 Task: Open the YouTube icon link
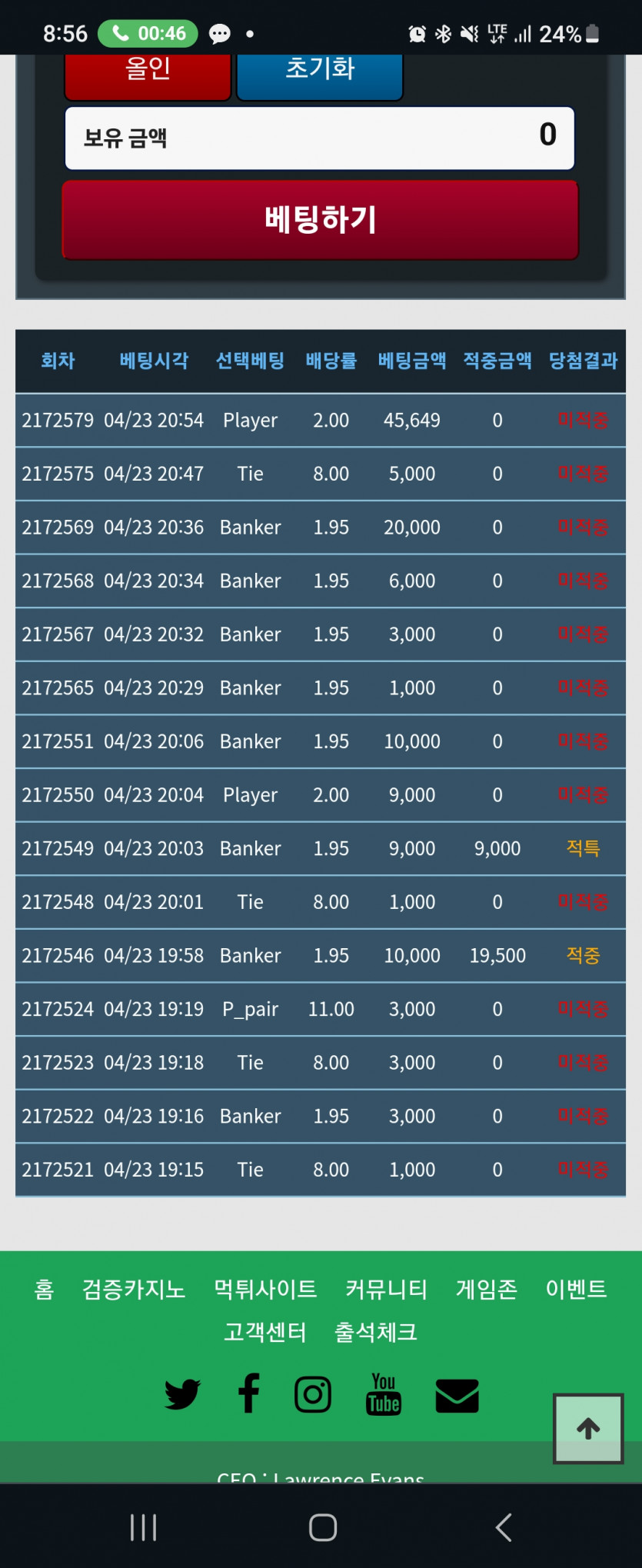point(384,1394)
